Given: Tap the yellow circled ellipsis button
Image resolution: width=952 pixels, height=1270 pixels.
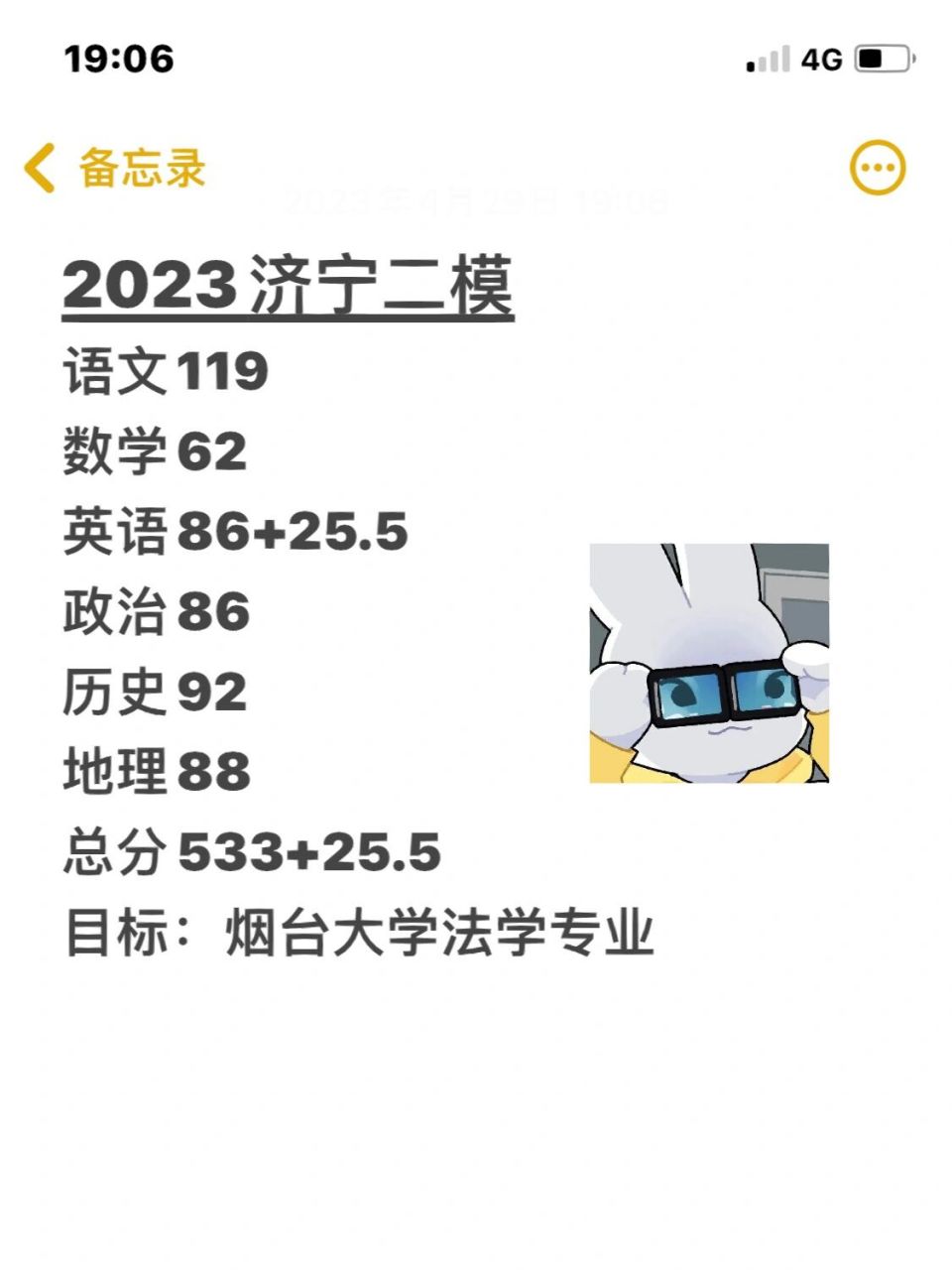Looking at the screenshot, I should click(879, 166).
